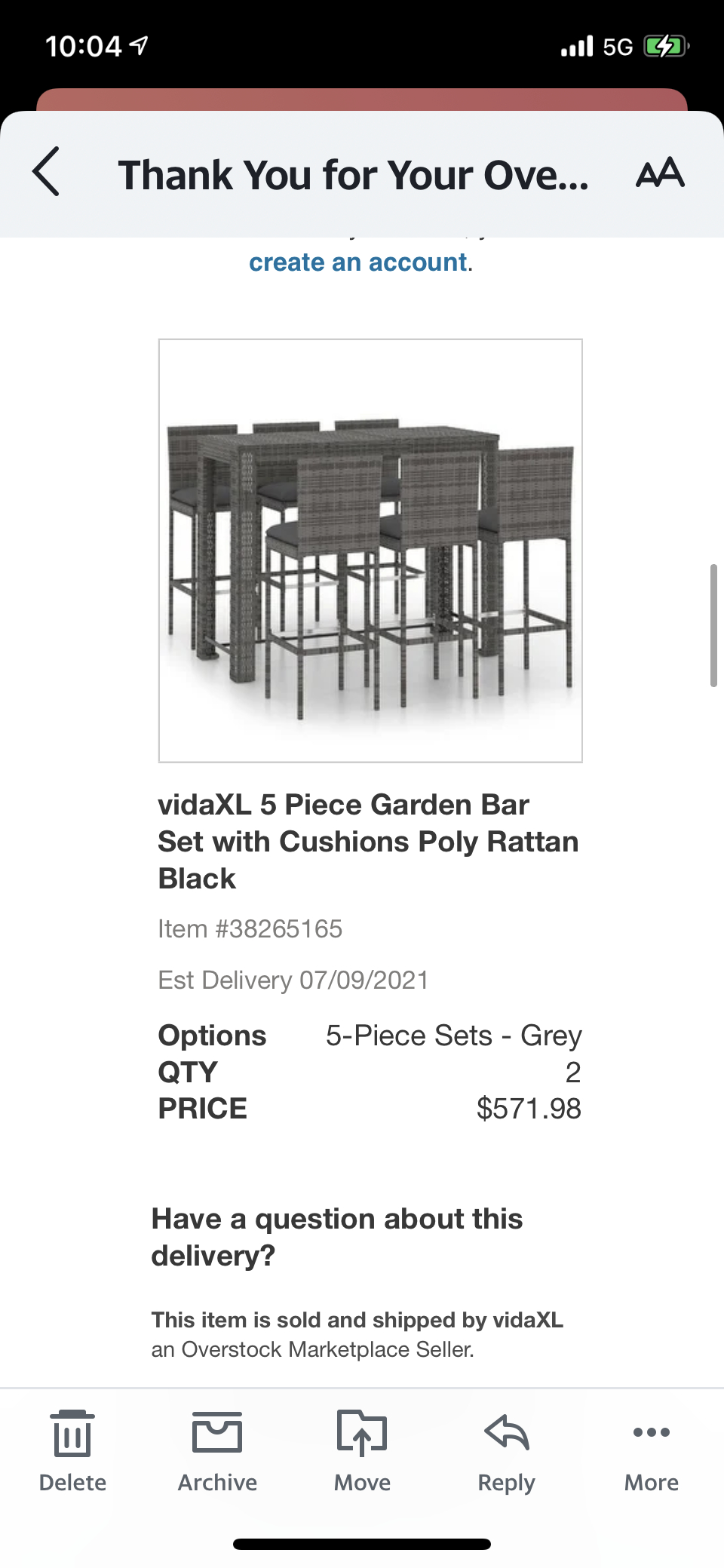Open the text size AA option
The height and width of the screenshot is (1568, 724).
[660, 173]
